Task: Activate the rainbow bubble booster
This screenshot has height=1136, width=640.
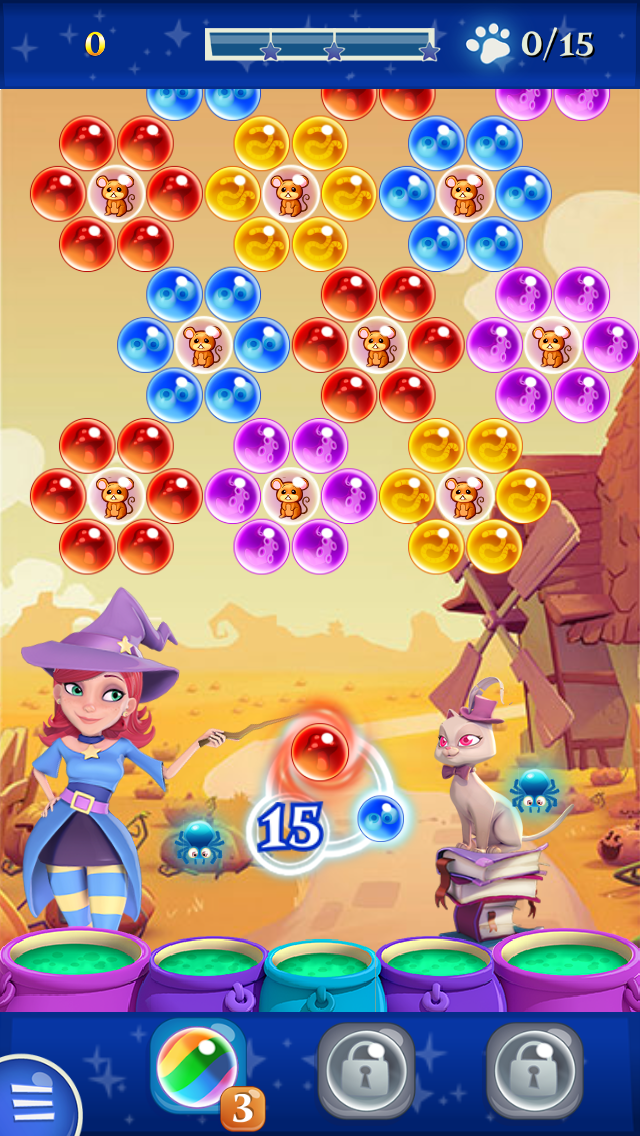Action: coord(198,1067)
